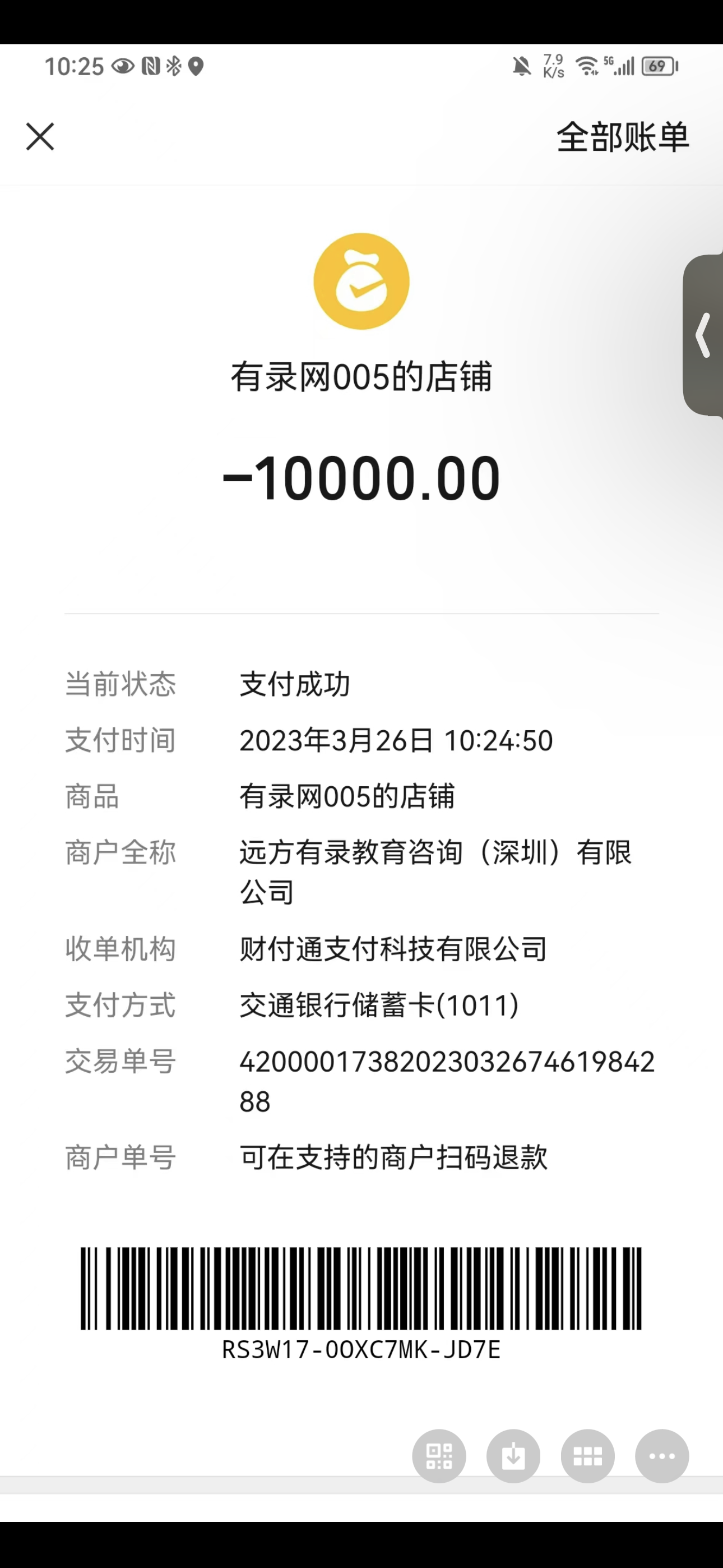Tap the download save icon

[513, 1456]
